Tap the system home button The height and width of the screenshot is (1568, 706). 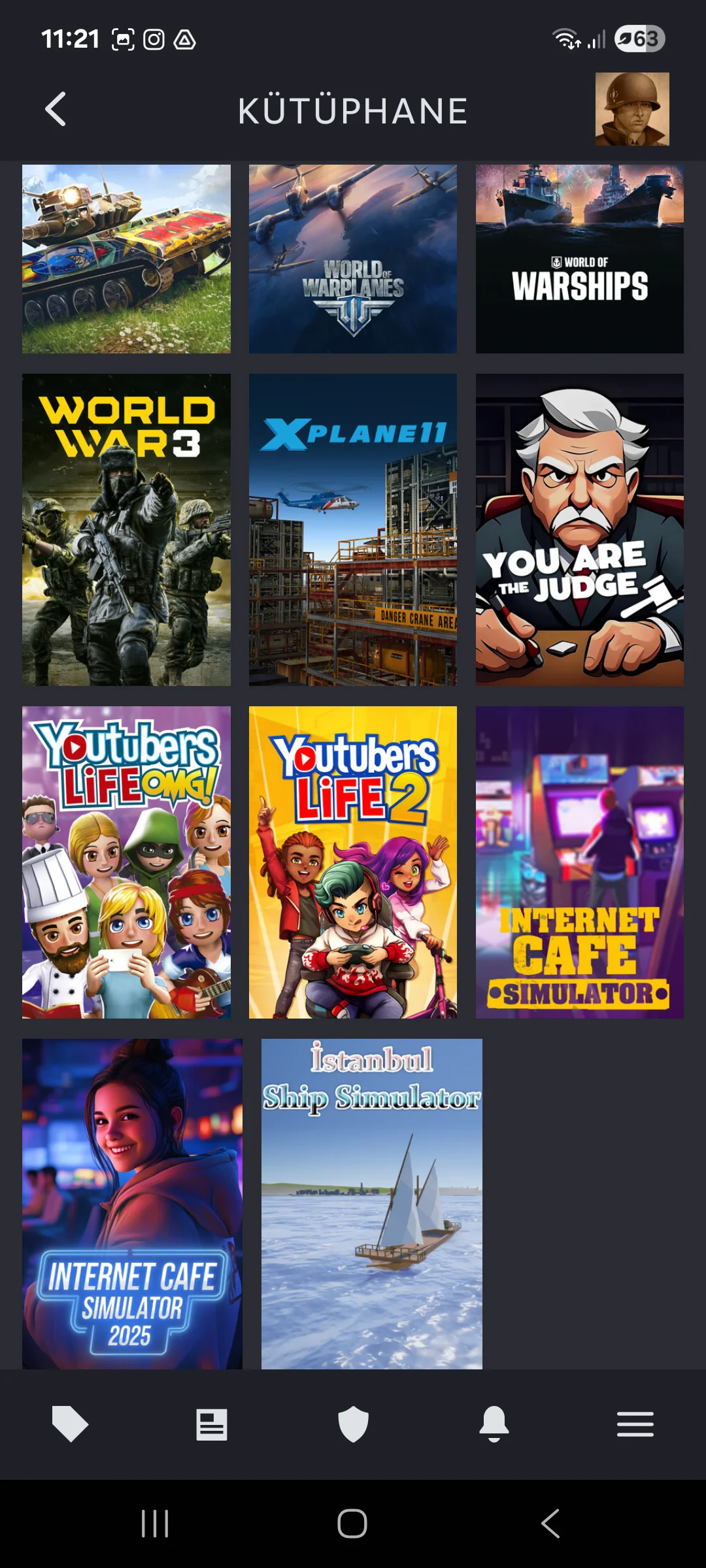pyautogui.click(x=352, y=1524)
